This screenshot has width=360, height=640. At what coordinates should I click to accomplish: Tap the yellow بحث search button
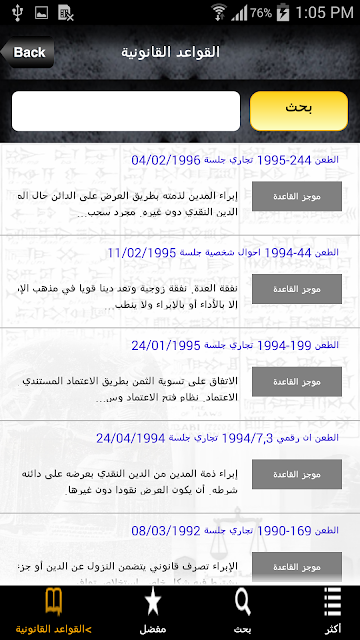(x=299, y=111)
